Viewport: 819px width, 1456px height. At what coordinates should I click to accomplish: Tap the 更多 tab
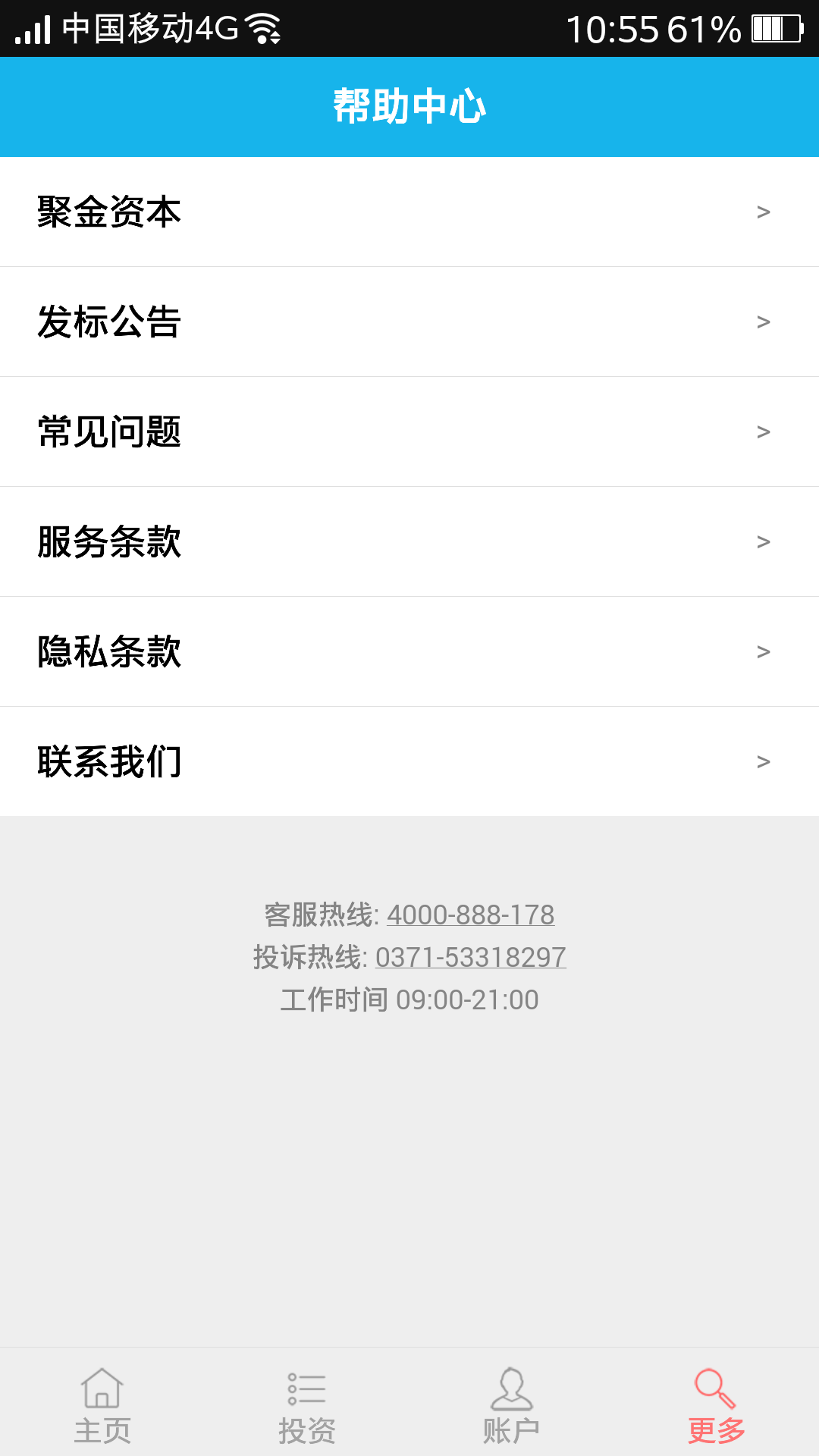tap(716, 1405)
